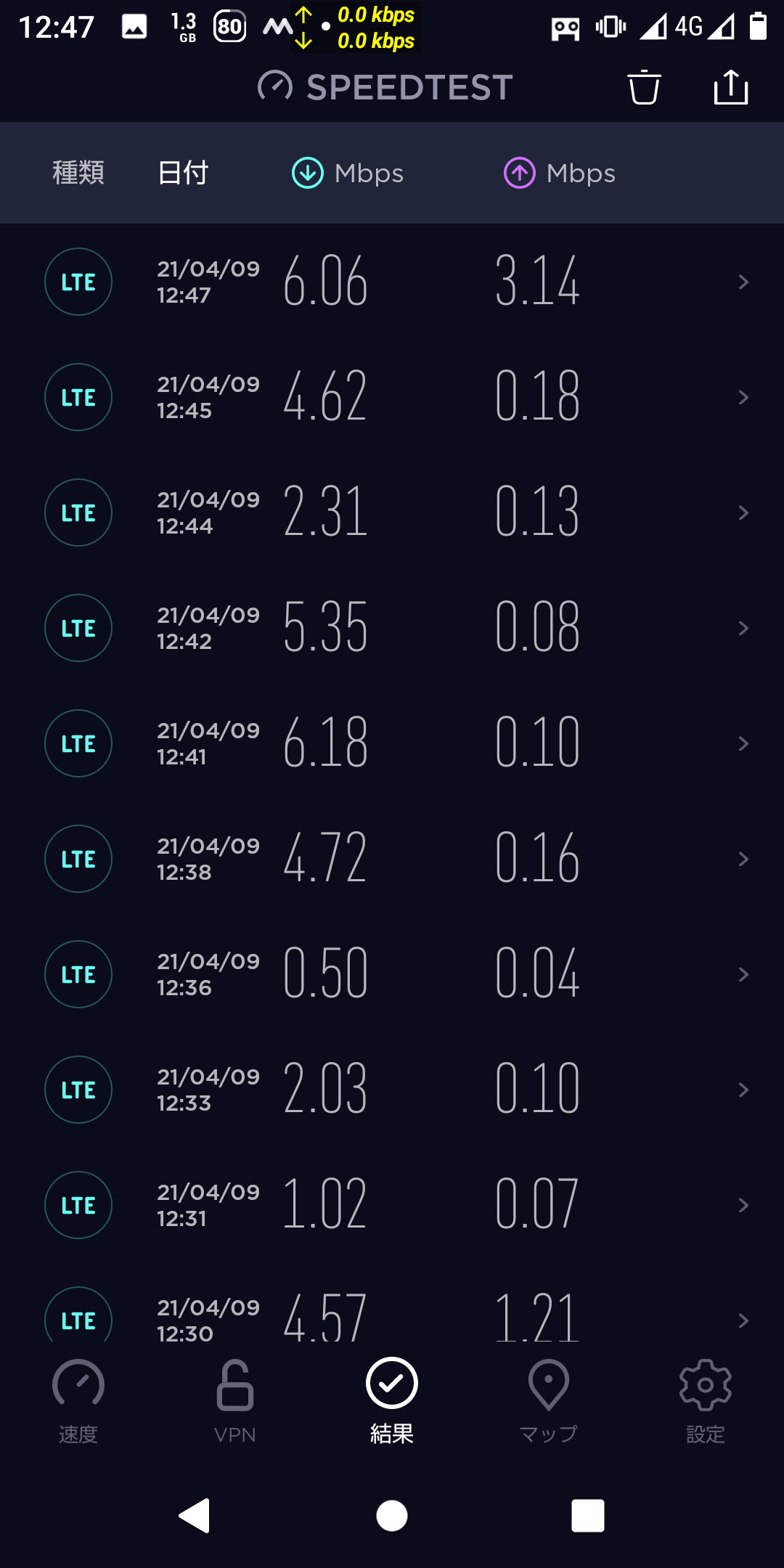View the 12:31 test result
Image resolution: width=784 pixels, height=1568 pixels.
(x=392, y=1205)
